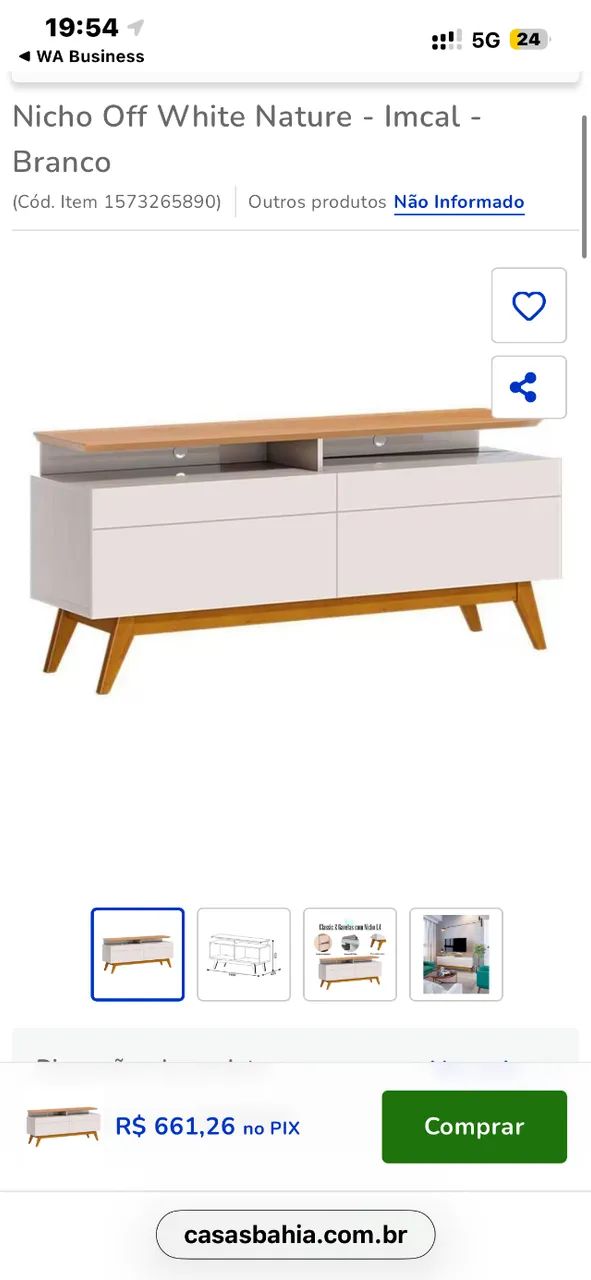The image size is (591, 1280).
Task: Add the product to favorites with the heart
Action: [x=528, y=305]
